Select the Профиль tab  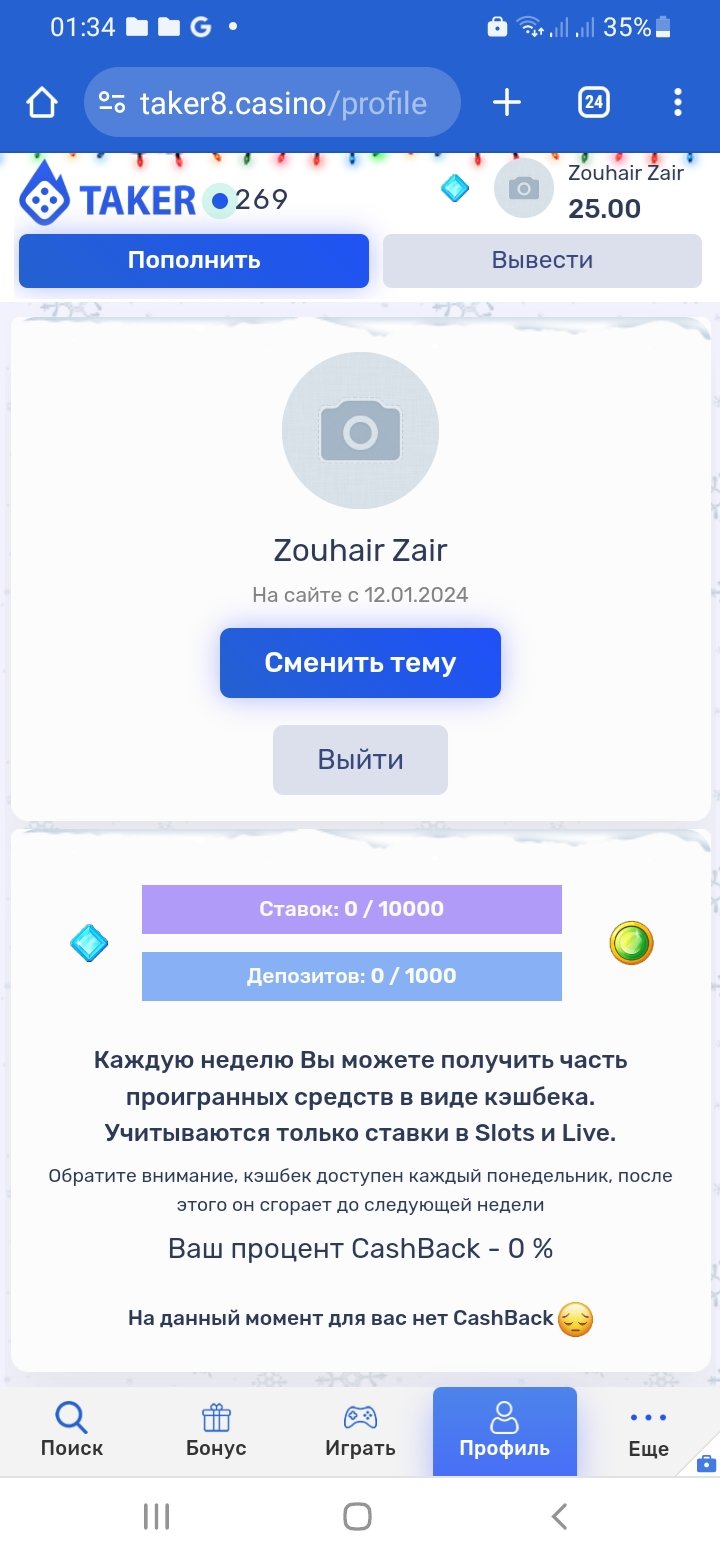[504, 1430]
